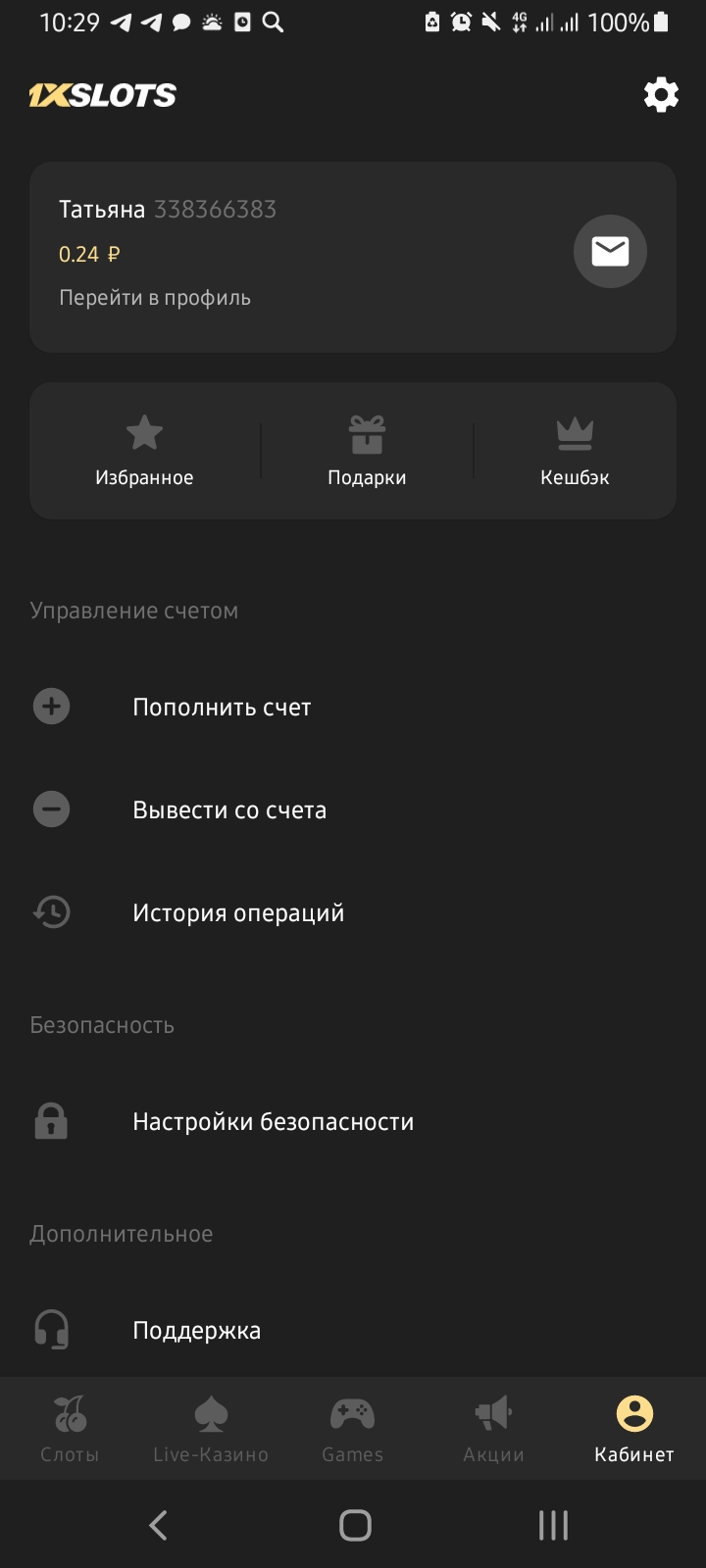Open the Кешбэк section

pos(575,451)
